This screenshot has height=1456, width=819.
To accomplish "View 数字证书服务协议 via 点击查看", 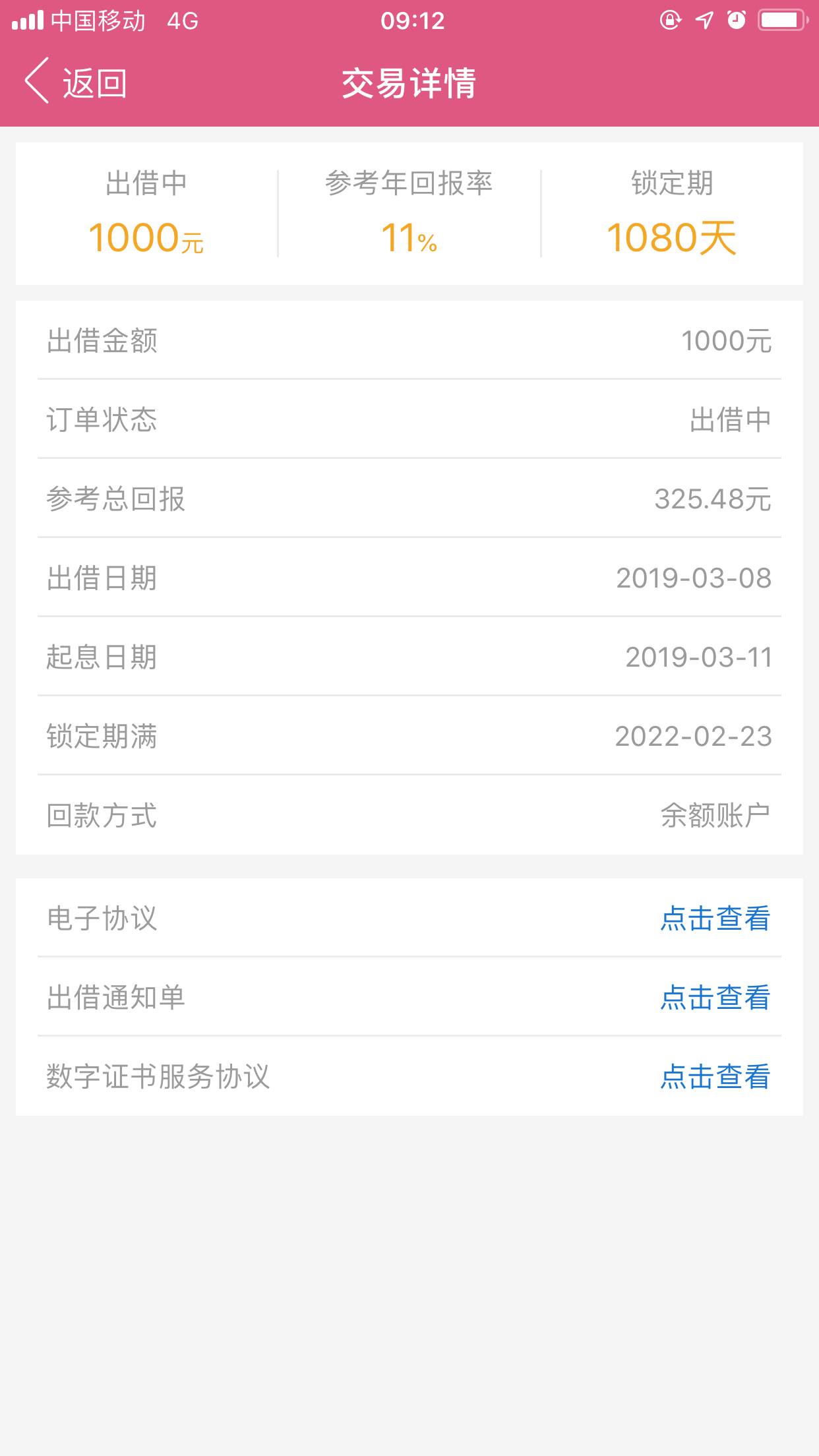I will [x=715, y=1077].
